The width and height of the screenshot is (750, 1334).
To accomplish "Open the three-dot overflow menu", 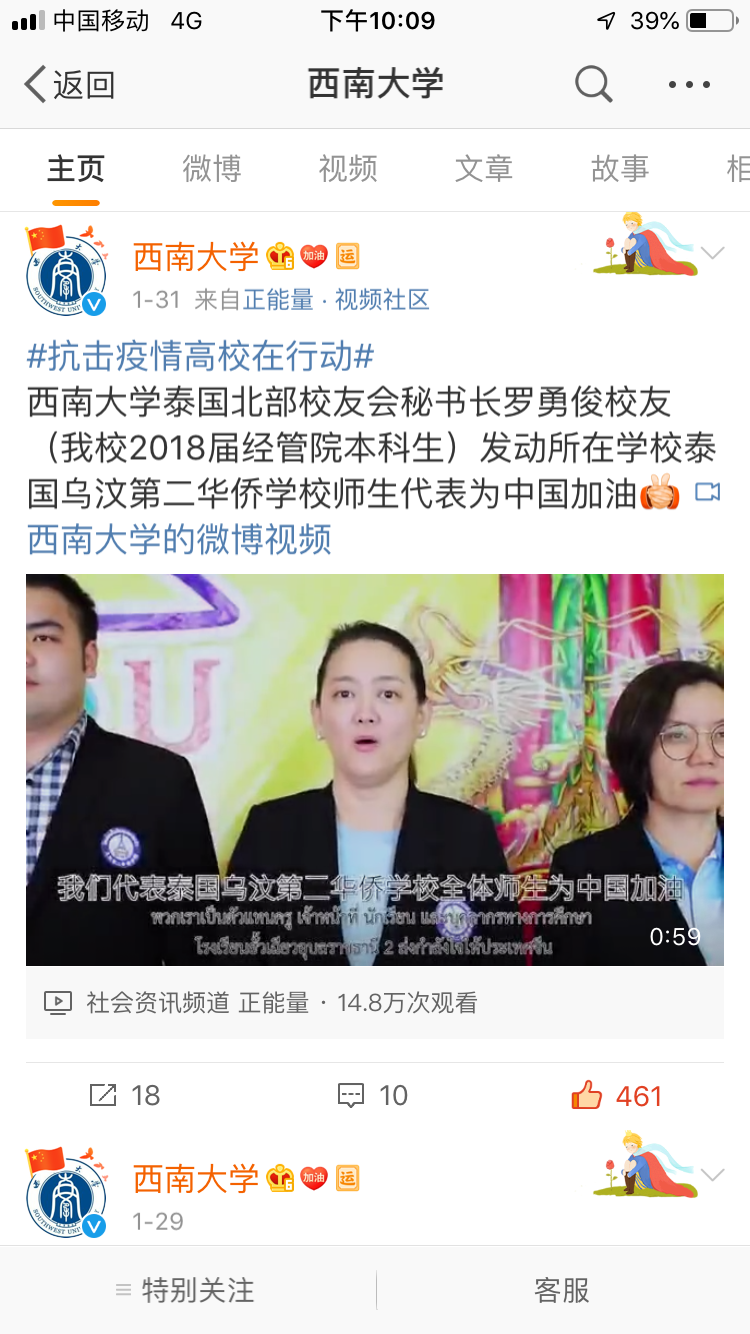I will (689, 85).
